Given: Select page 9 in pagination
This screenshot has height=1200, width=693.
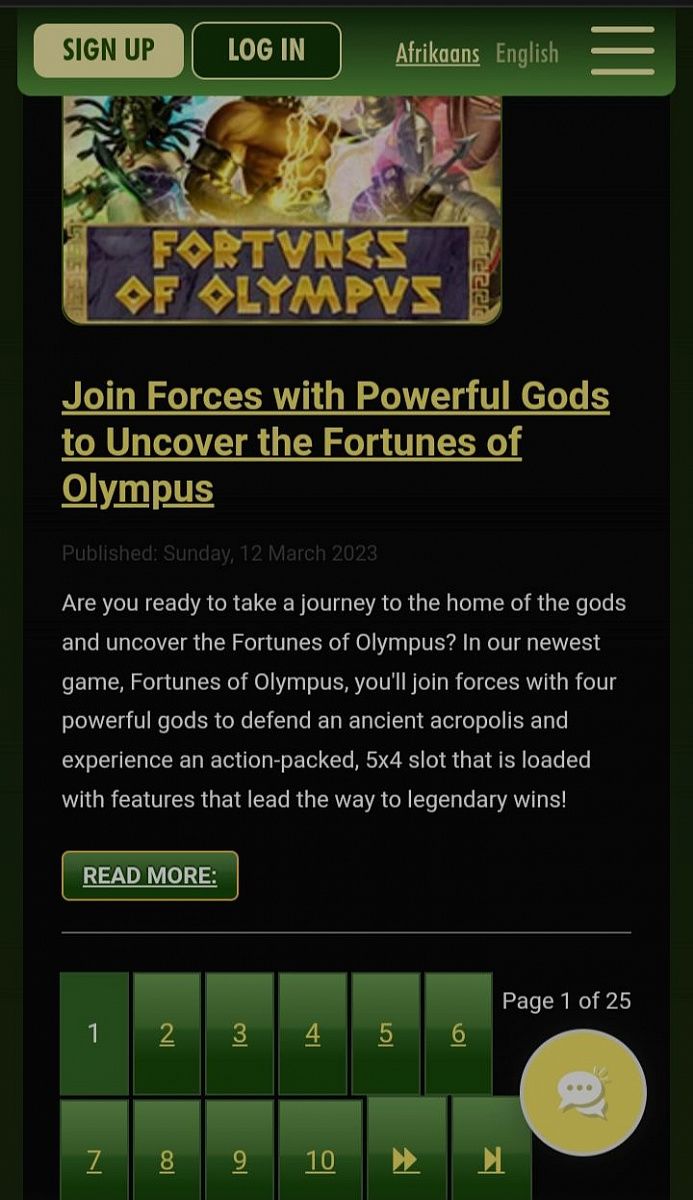Looking at the screenshot, I should (240, 1160).
